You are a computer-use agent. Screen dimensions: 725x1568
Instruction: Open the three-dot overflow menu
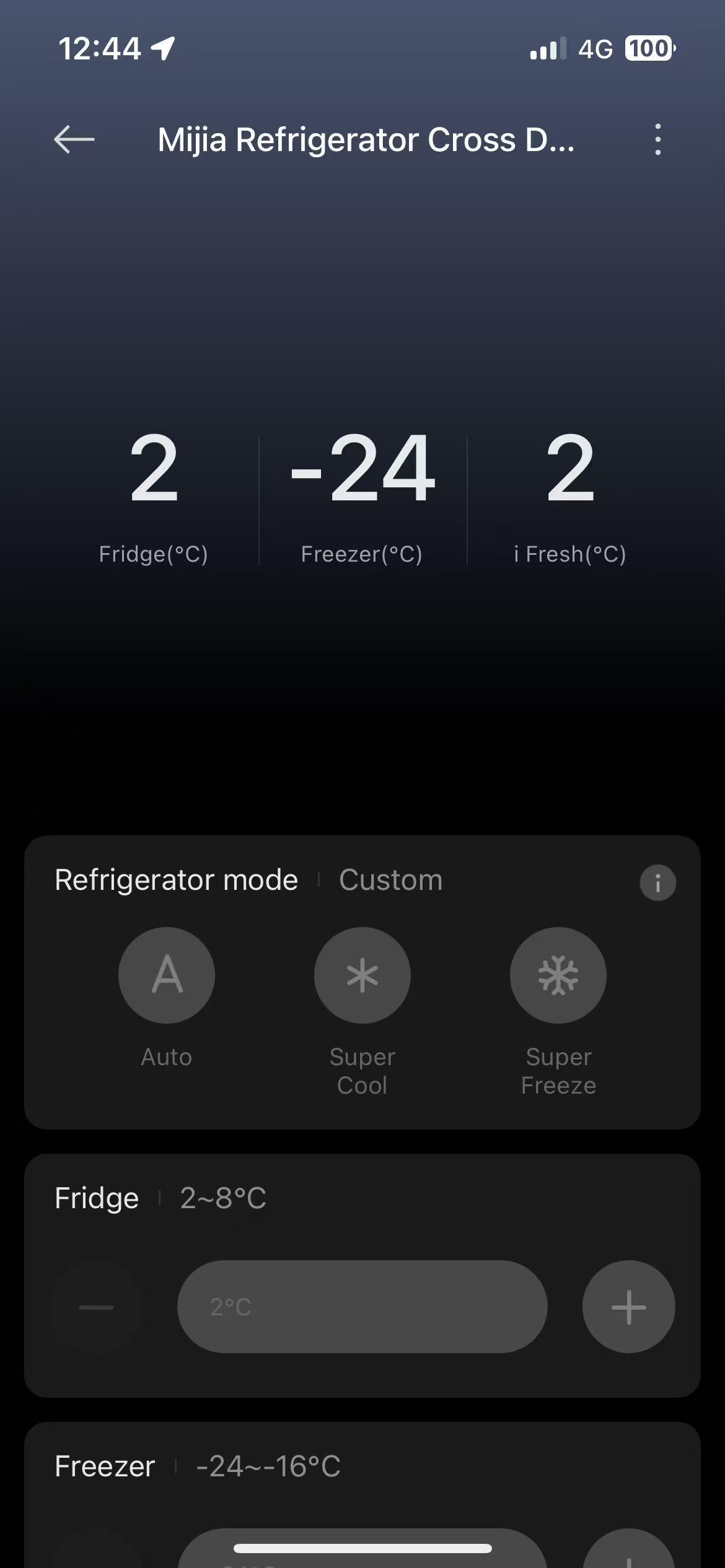[657, 139]
